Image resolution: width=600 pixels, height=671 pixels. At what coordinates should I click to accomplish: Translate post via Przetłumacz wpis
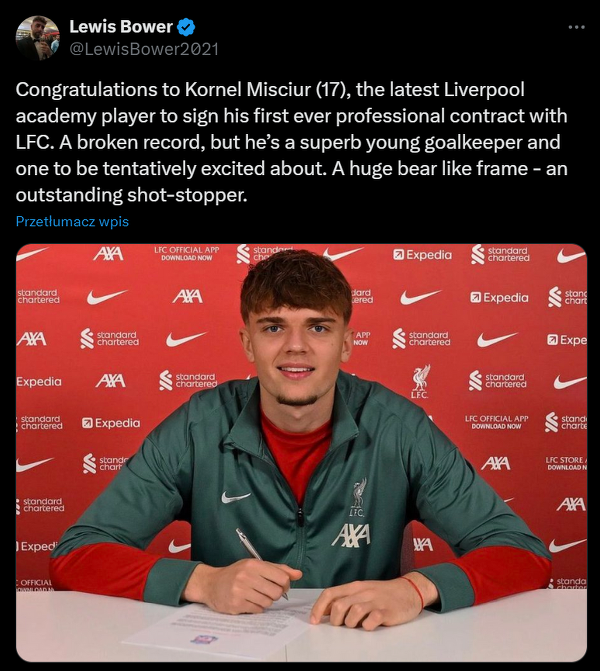pos(72,221)
